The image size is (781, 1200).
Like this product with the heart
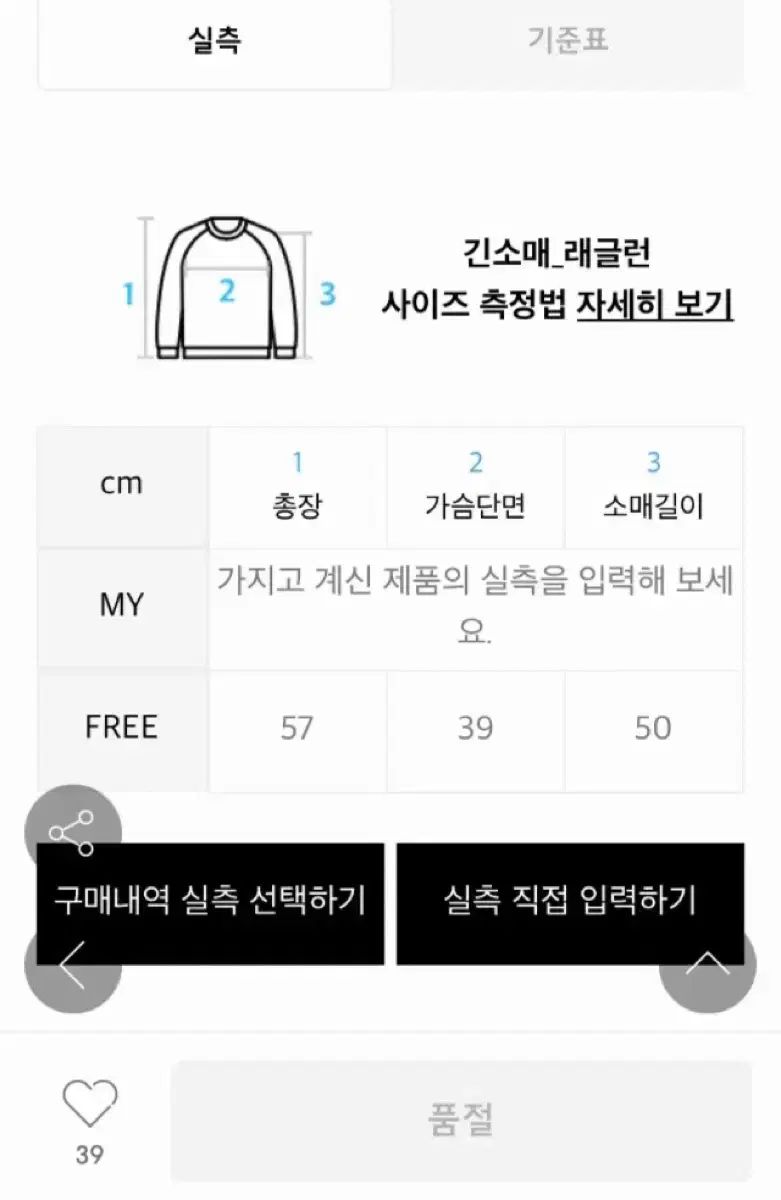[x=90, y=1105]
